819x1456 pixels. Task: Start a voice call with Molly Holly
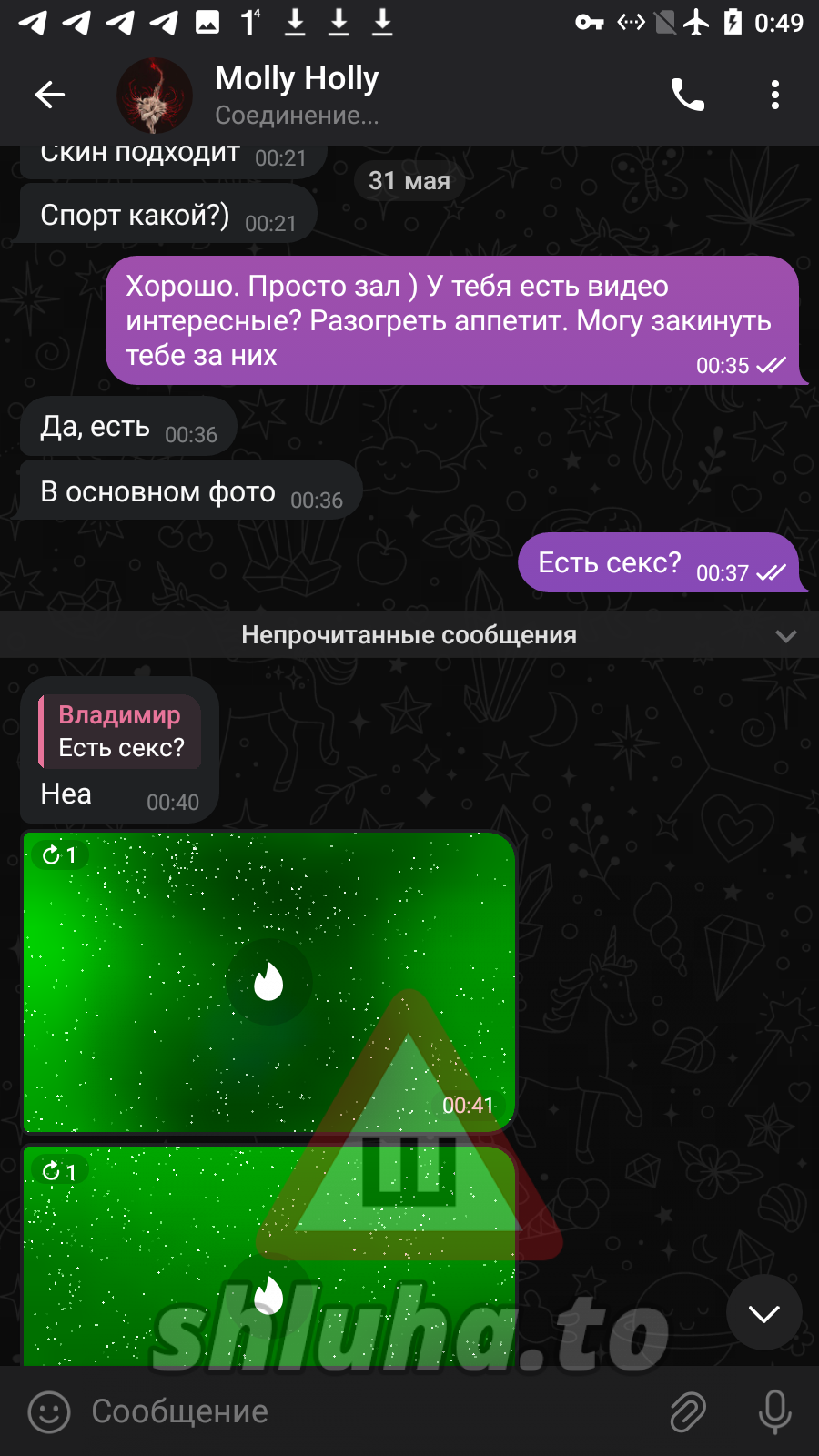[x=688, y=95]
